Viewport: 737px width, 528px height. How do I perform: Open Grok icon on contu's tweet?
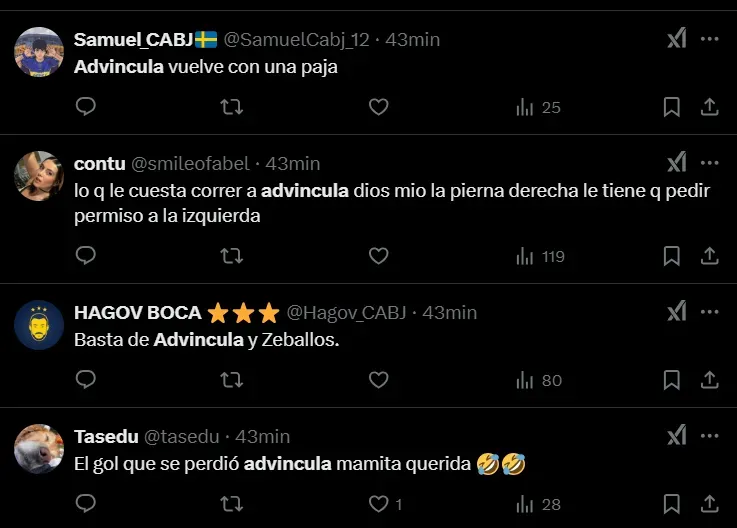pos(677,162)
